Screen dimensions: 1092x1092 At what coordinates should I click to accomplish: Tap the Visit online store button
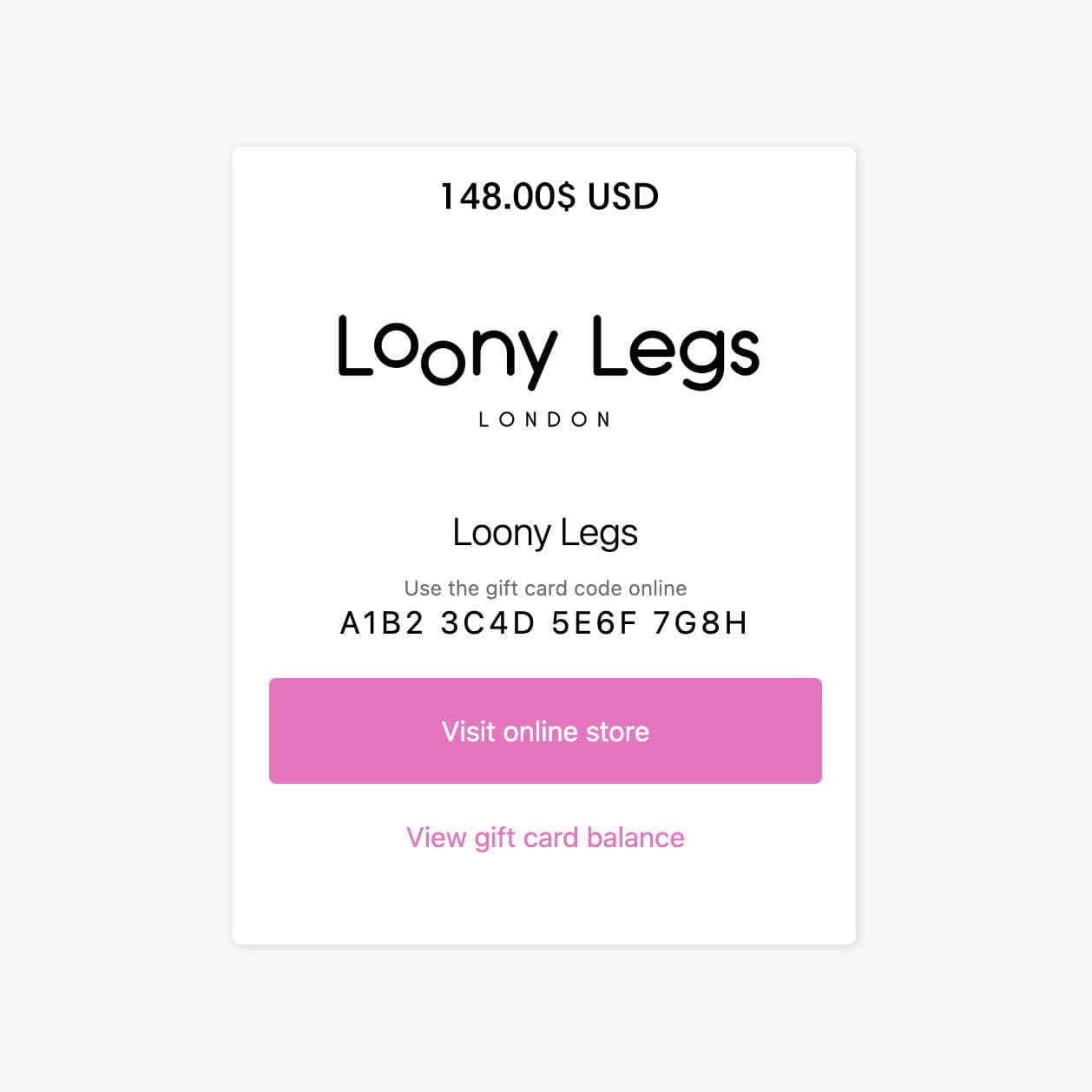545,731
